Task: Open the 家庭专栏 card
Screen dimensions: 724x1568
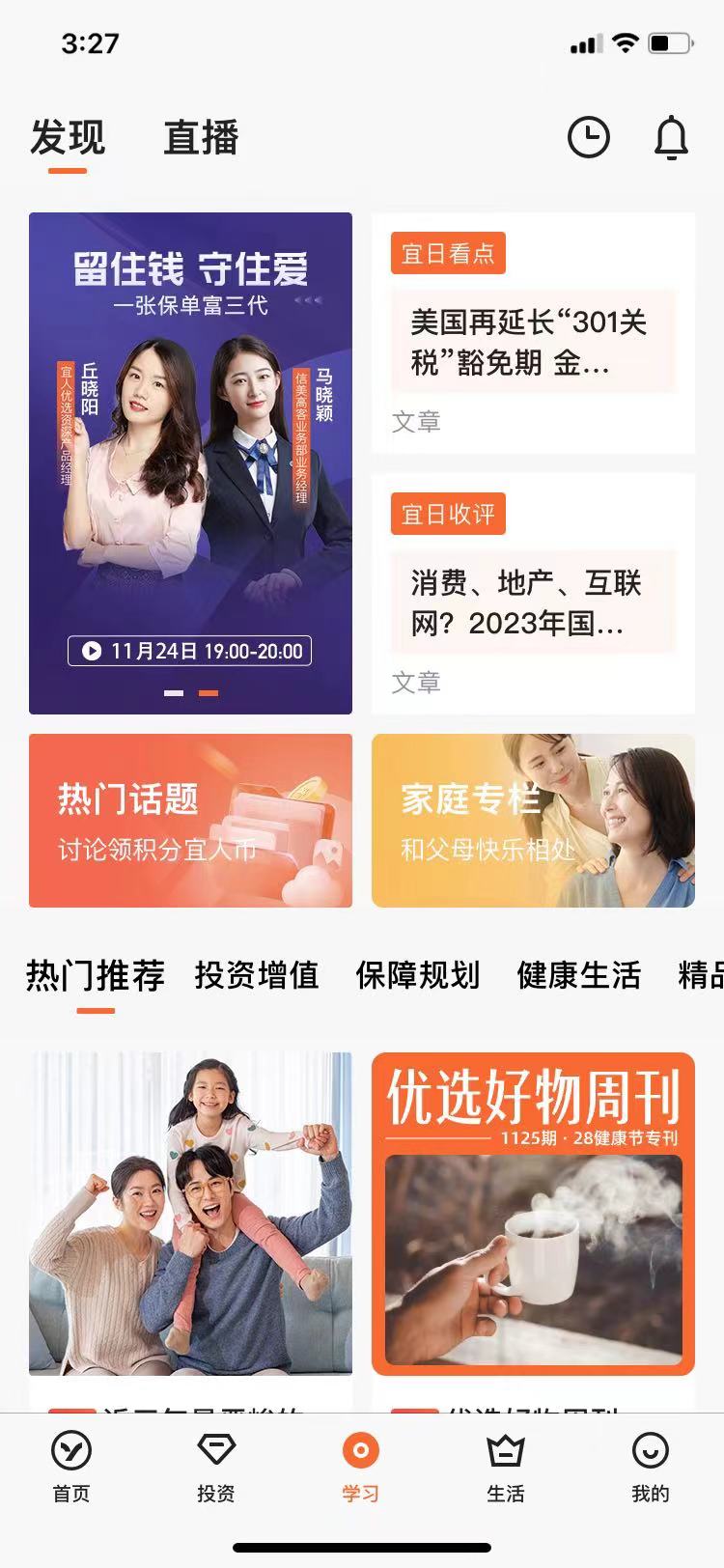Action: point(533,821)
